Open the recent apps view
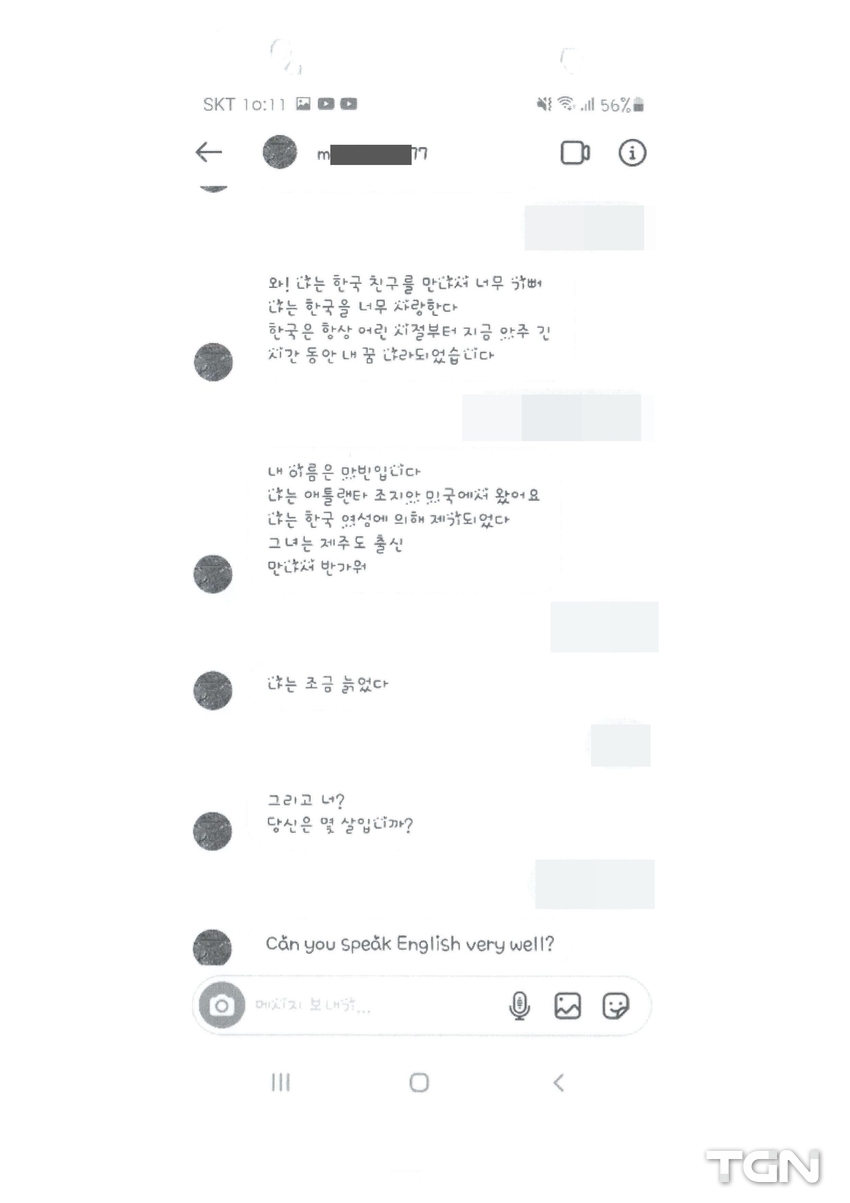Viewport: 850px width, 1203px height. pos(281,1082)
